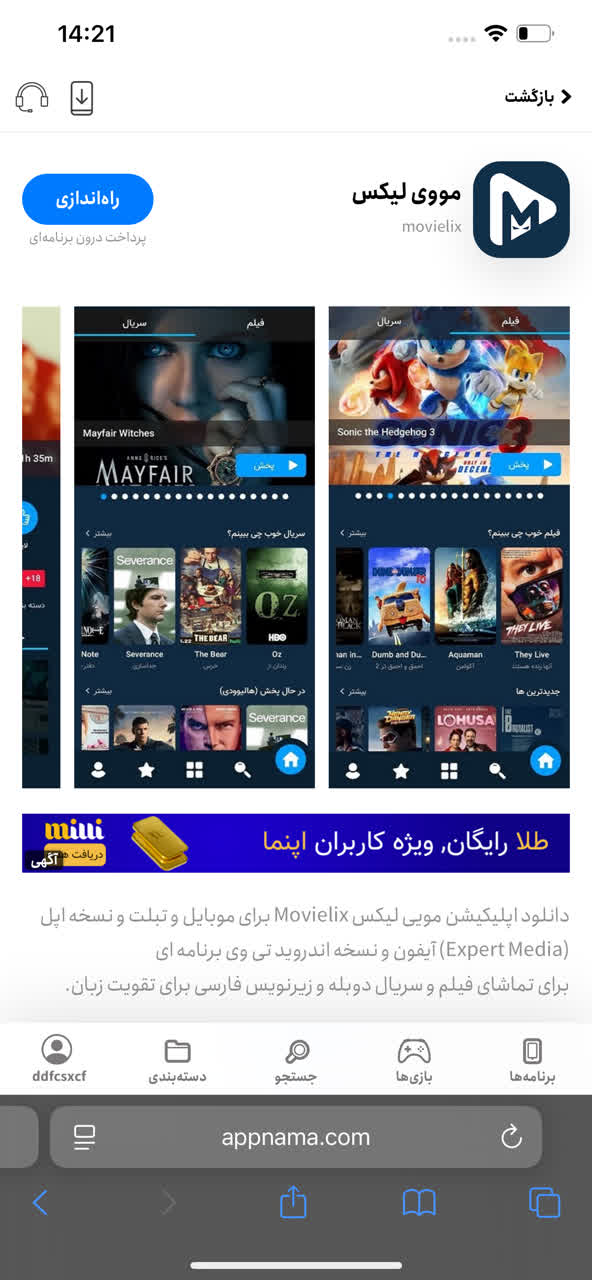Screen dimensions: 592x1280
Task: Switch to the دسته‌بندی categories tab
Action: 177,1061
